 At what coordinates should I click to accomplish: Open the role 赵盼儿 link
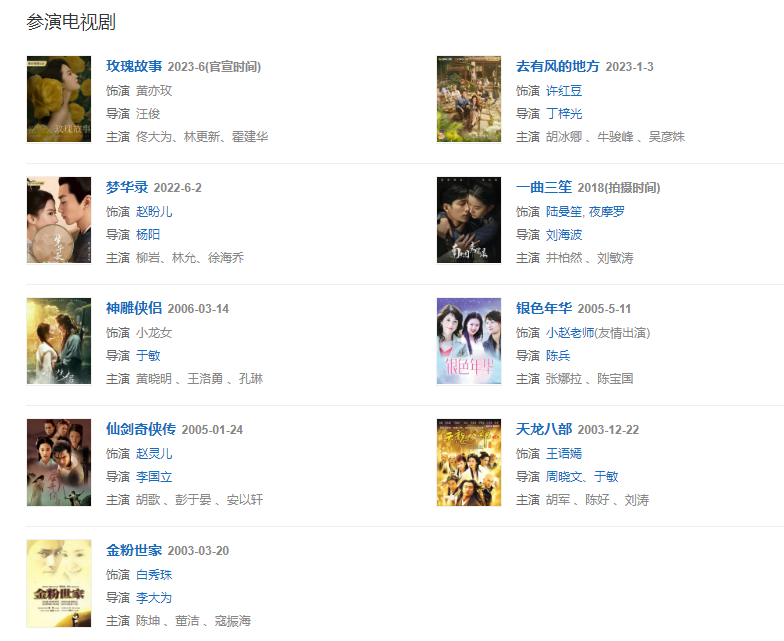pyautogui.click(x=154, y=211)
